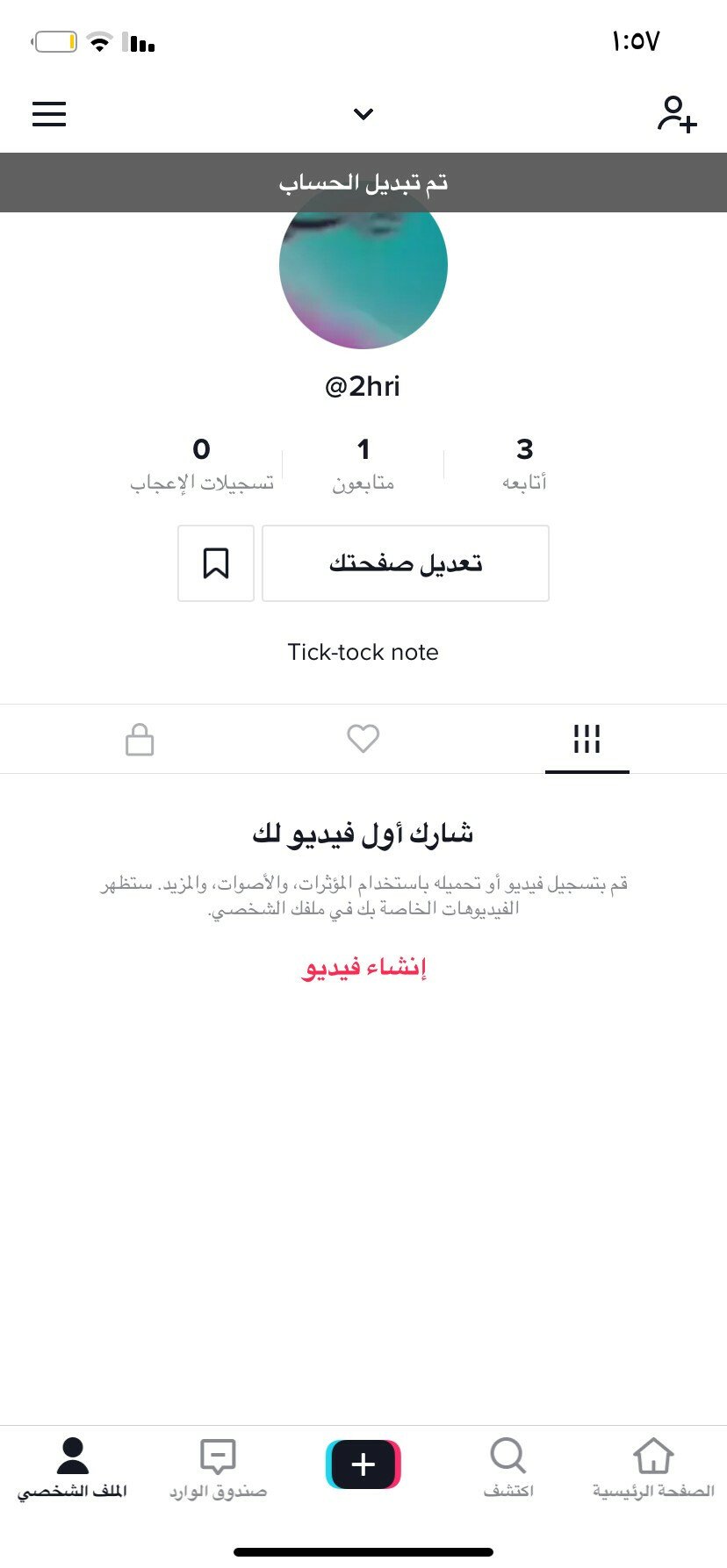727x1568 pixels.
Task: Open the edit profile button
Action: (406, 563)
